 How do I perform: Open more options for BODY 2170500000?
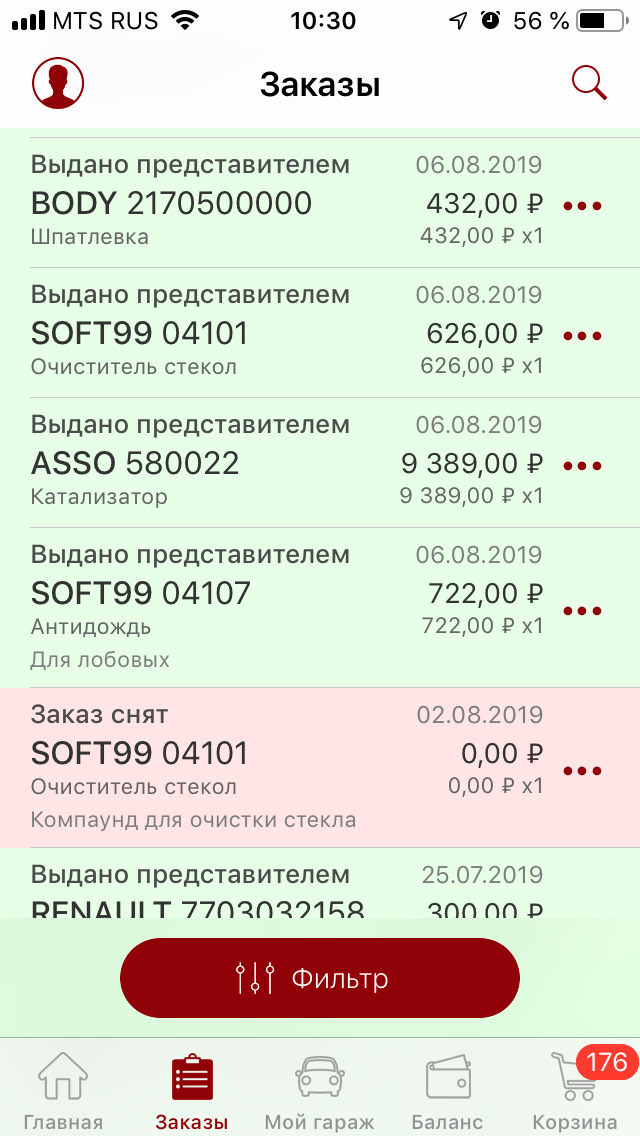click(x=583, y=205)
